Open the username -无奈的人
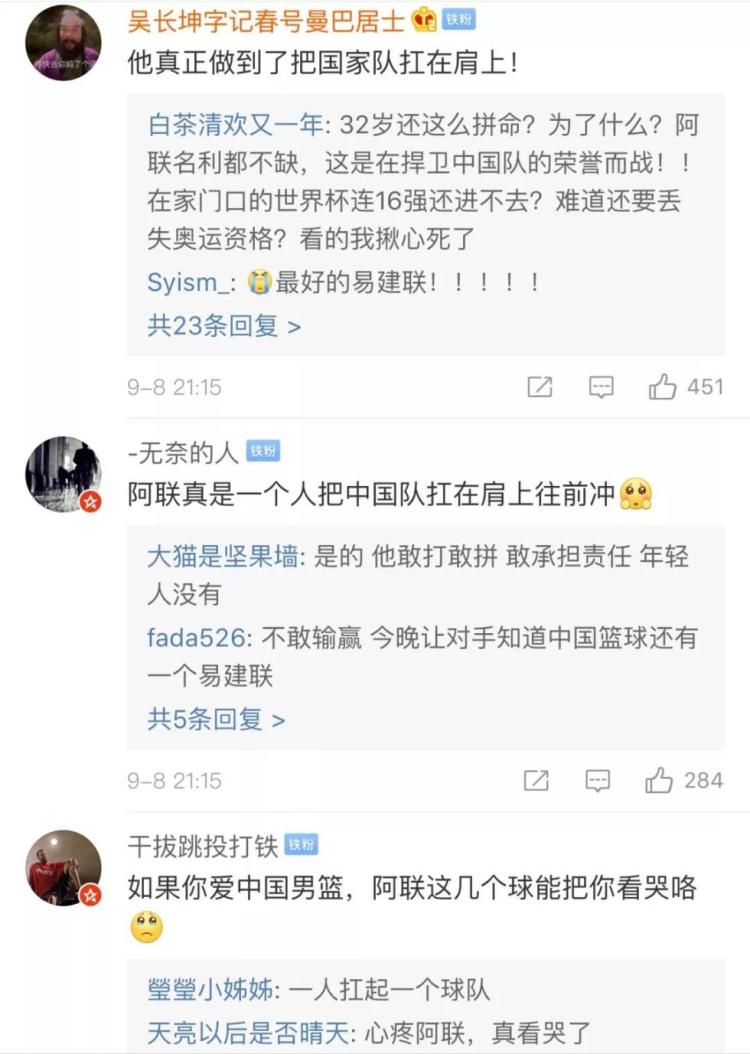 pyautogui.click(x=183, y=452)
